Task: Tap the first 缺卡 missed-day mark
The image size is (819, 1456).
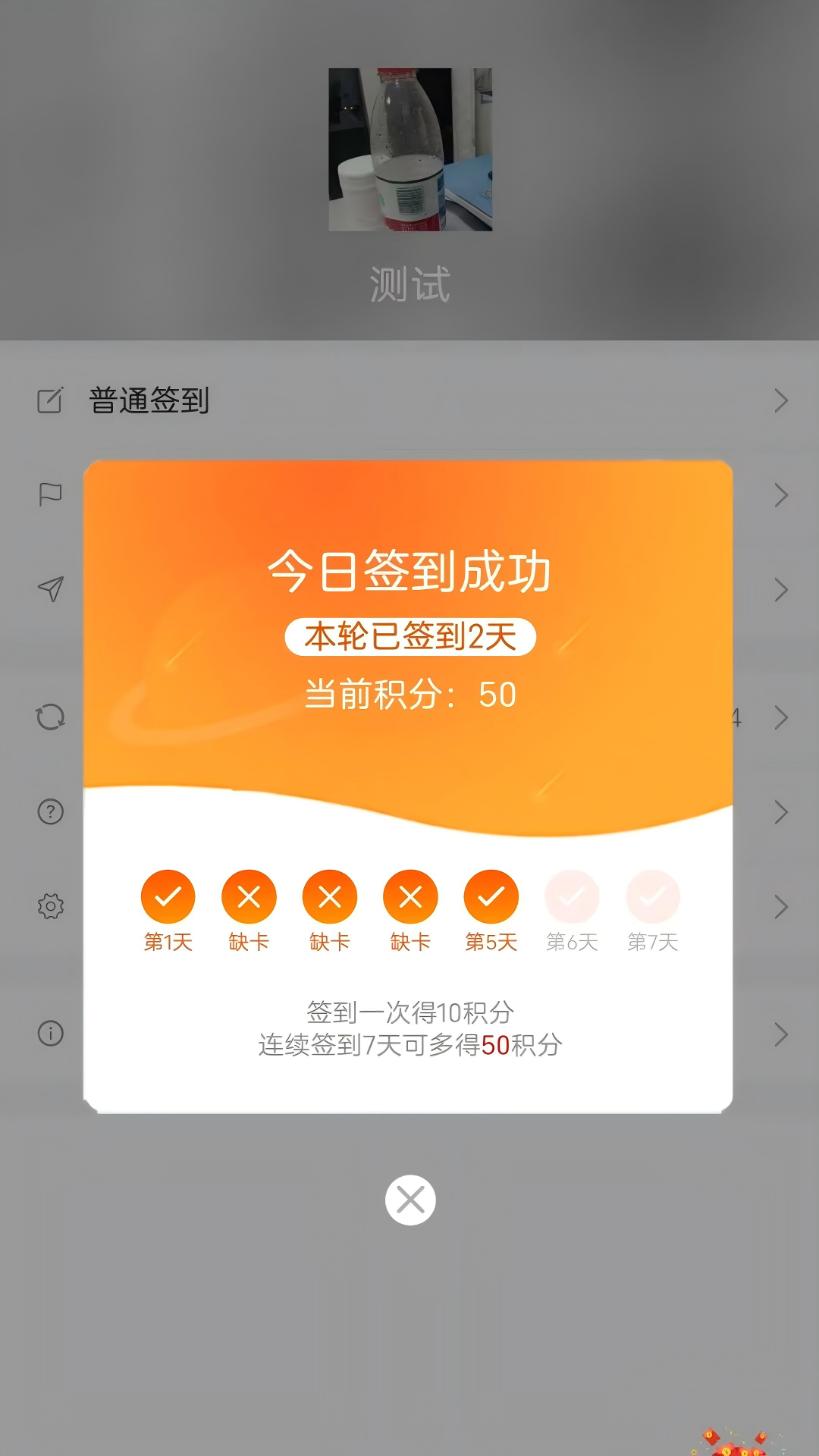Action: 249,897
